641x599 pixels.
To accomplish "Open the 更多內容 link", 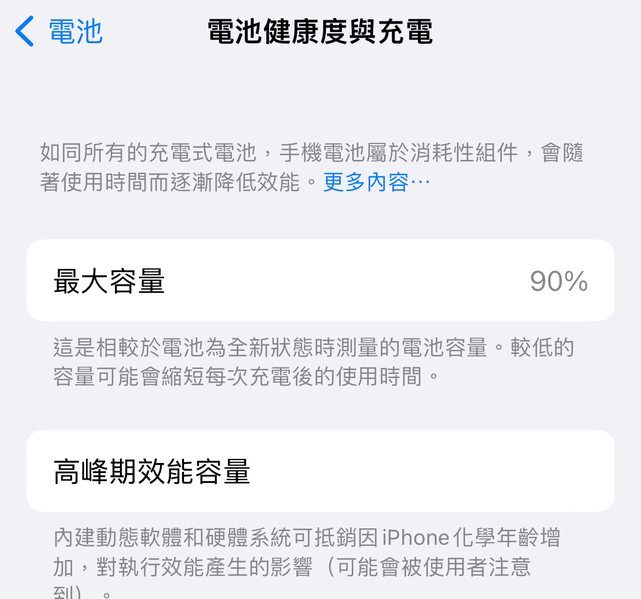I will click(x=375, y=183).
